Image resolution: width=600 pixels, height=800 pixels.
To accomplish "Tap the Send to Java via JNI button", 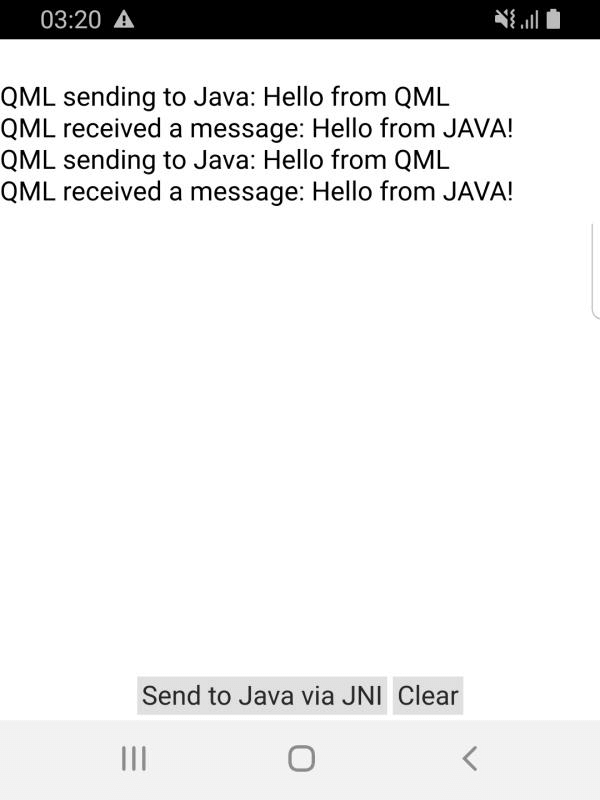I will [262, 696].
